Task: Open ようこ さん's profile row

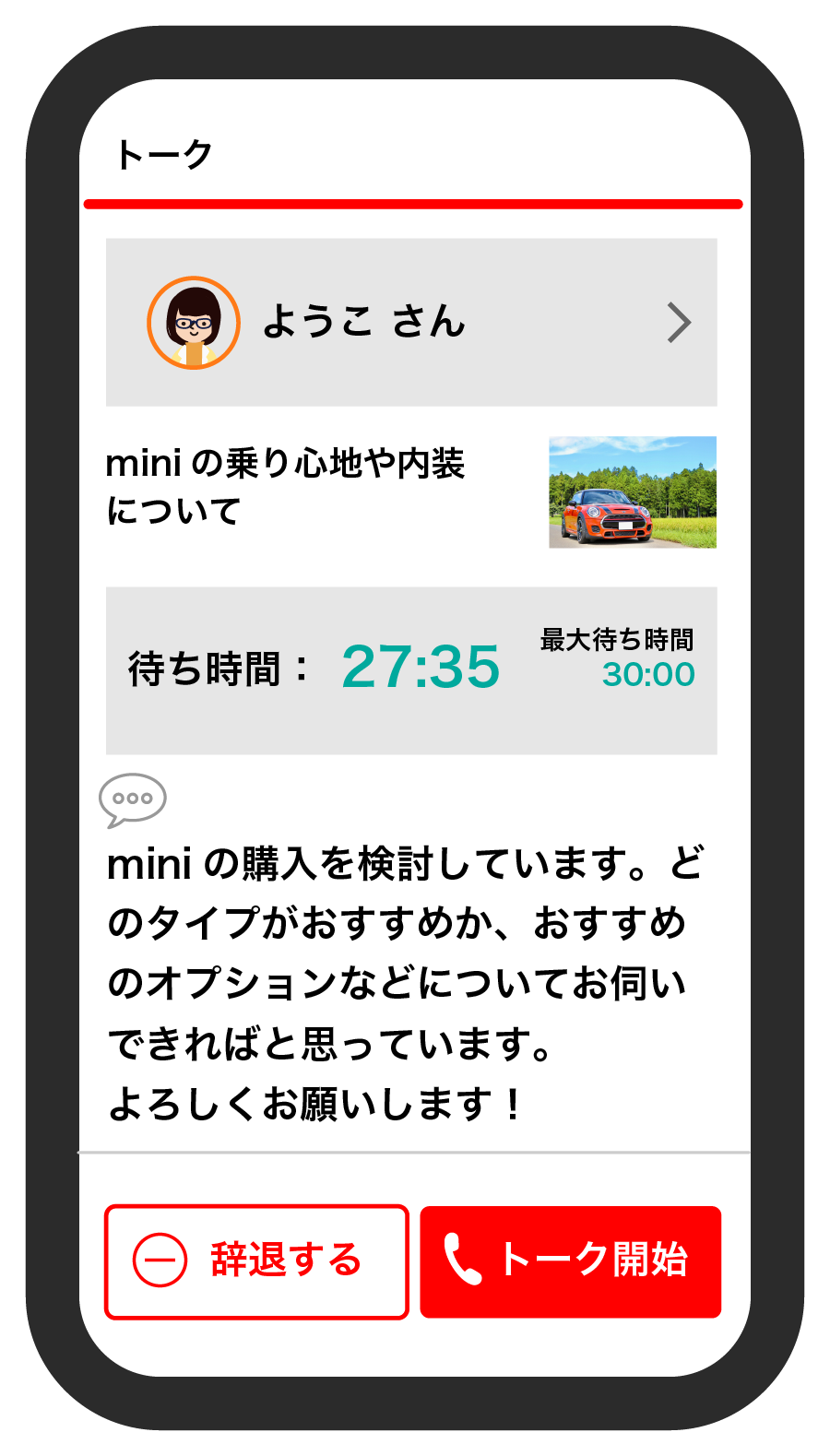Action: coord(411,323)
